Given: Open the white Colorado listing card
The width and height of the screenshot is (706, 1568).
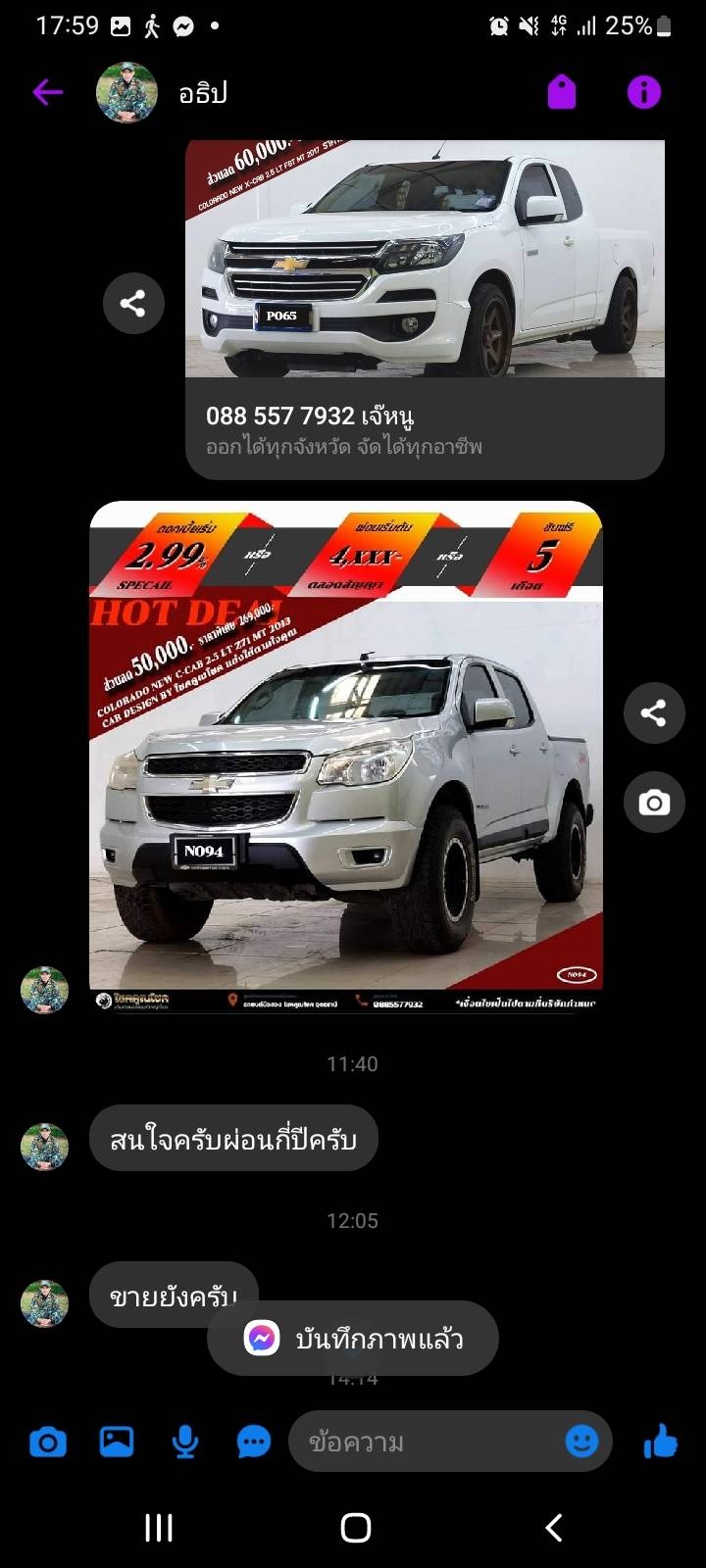Looking at the screenshot, I should [x=425, y=310].
